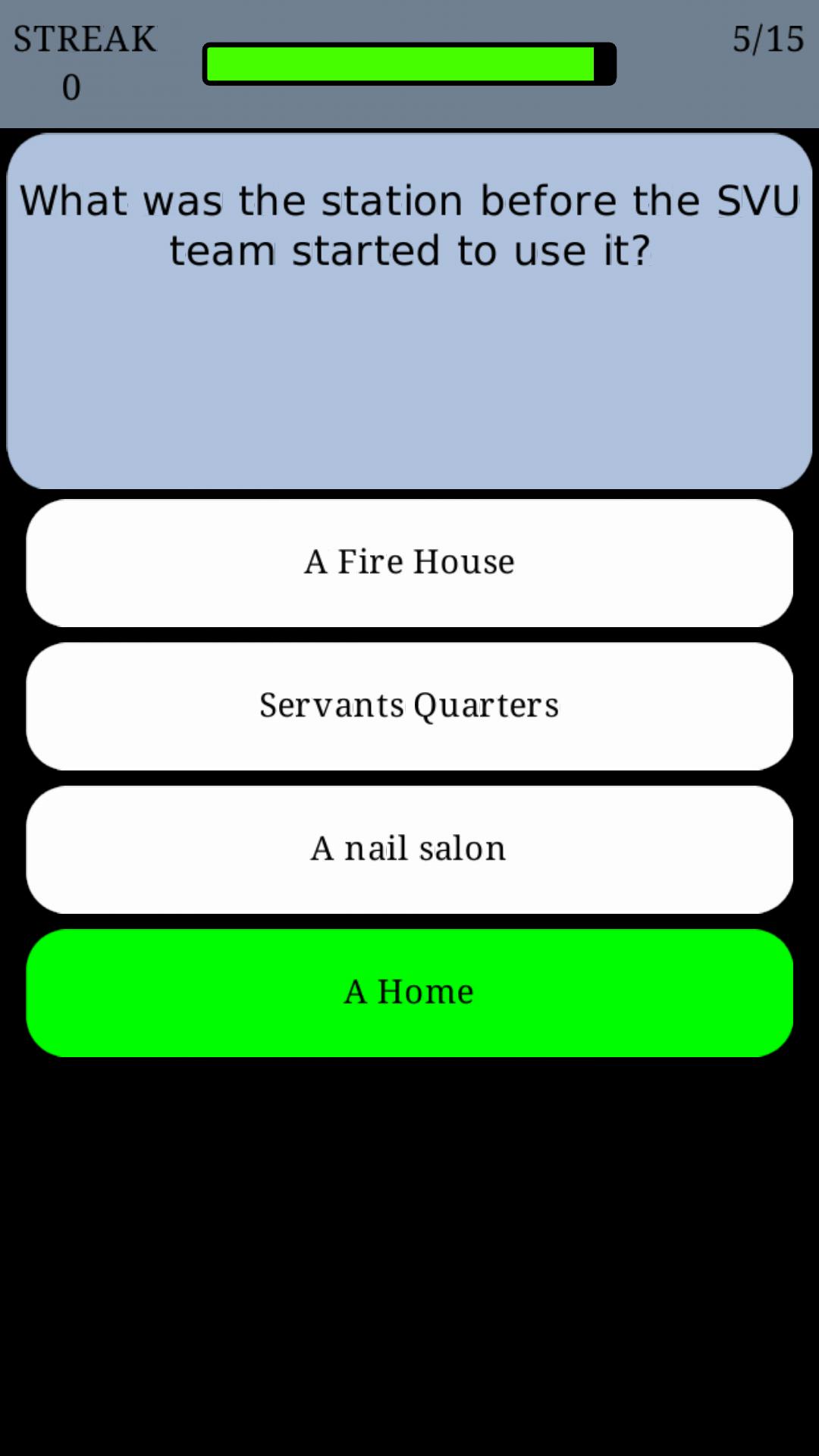
Task: Select the third answer option from the top
Action: click(409, 848)
